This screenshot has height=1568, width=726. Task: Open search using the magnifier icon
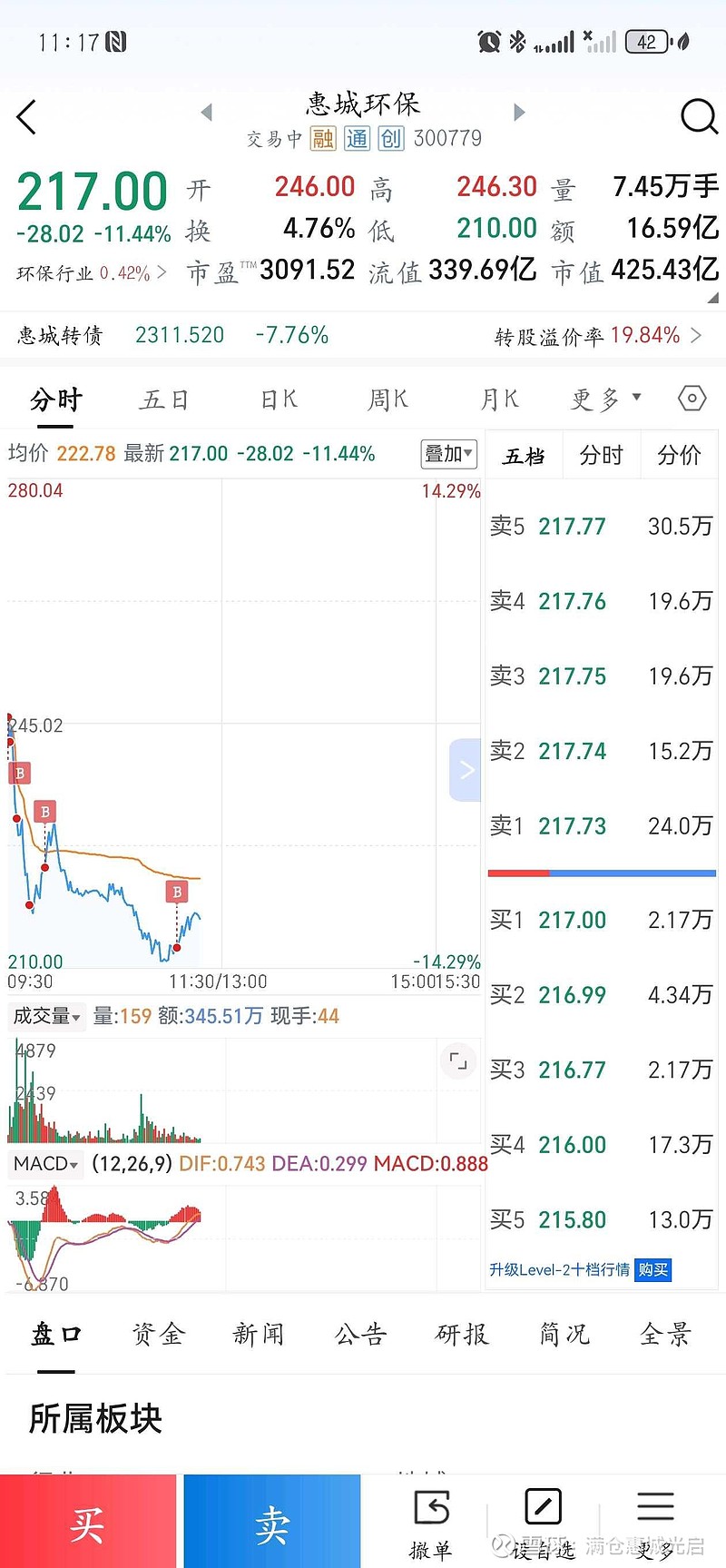pyautogui.click(x=697, y=116)
